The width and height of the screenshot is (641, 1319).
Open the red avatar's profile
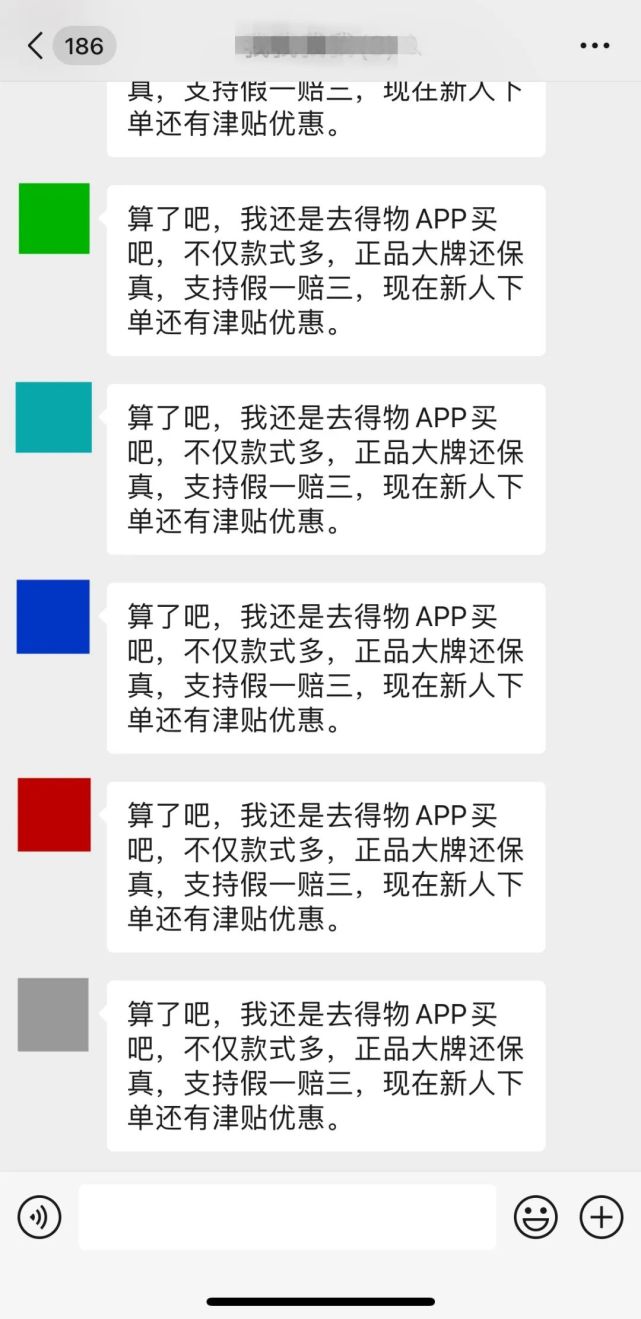(54, 815)
